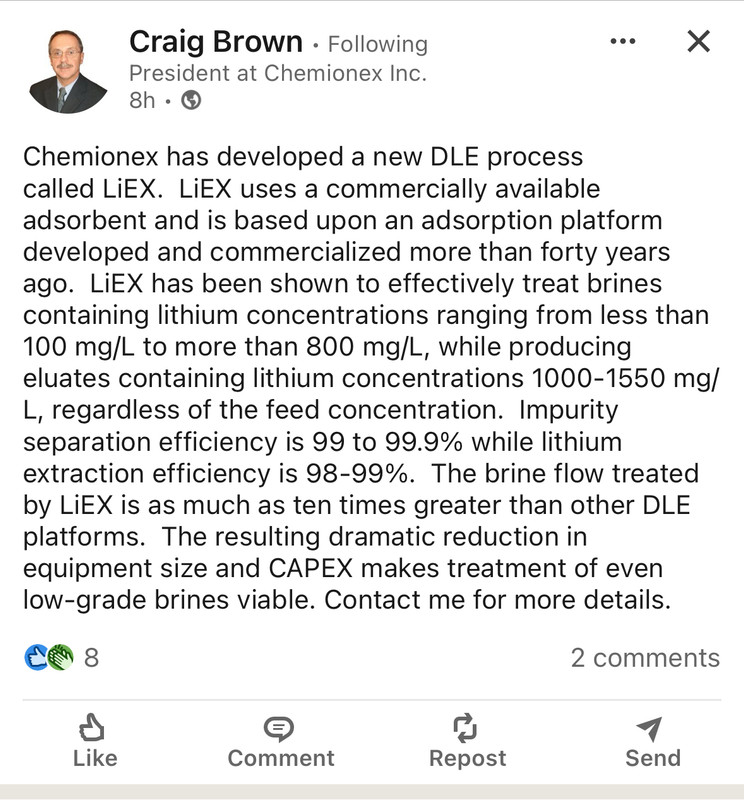This screenshot has width=744, height=800.
Task: Open Craig Brown's profile by name
Action: (x=216, y=41)
